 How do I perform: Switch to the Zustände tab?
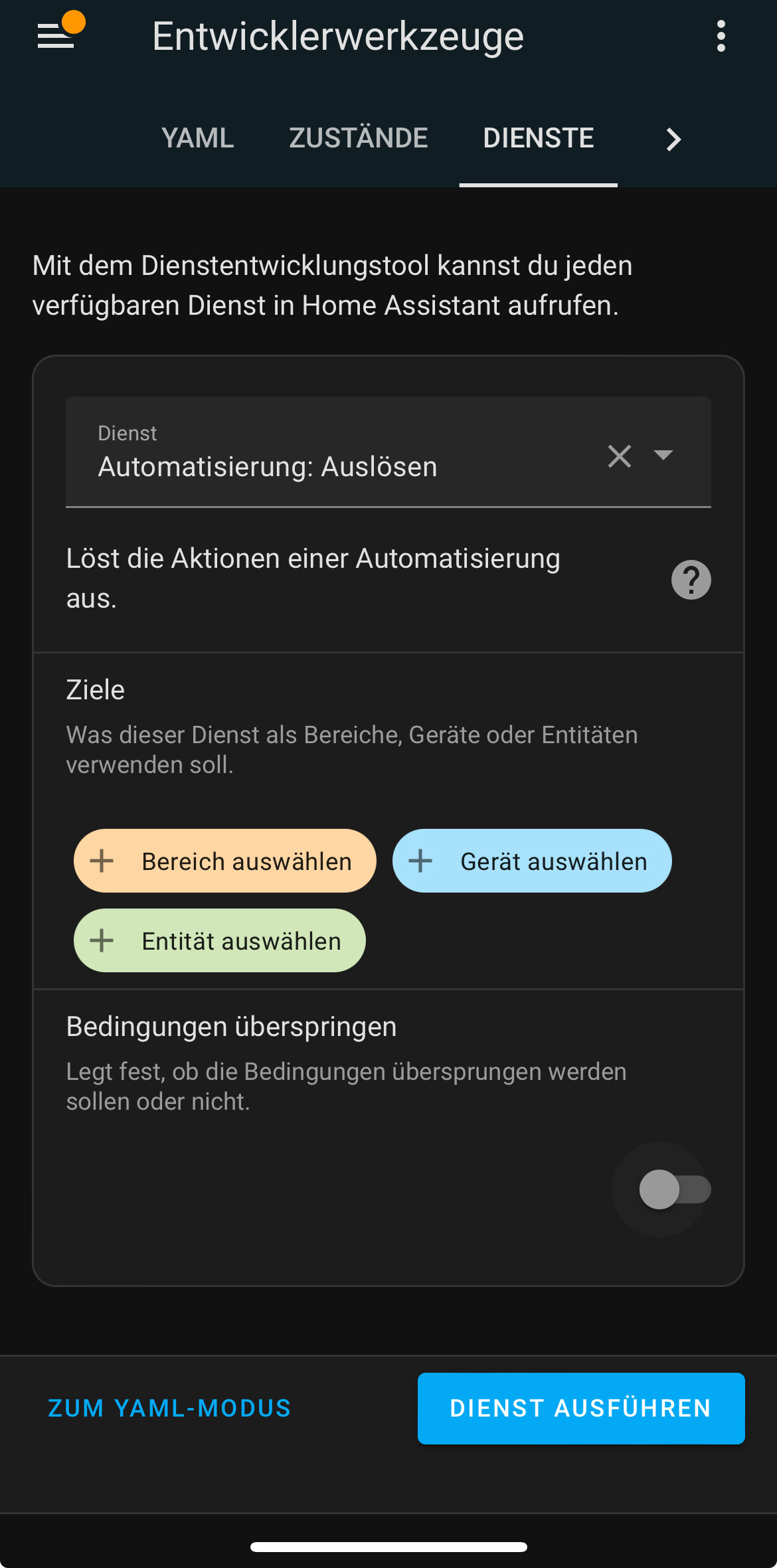359,138
